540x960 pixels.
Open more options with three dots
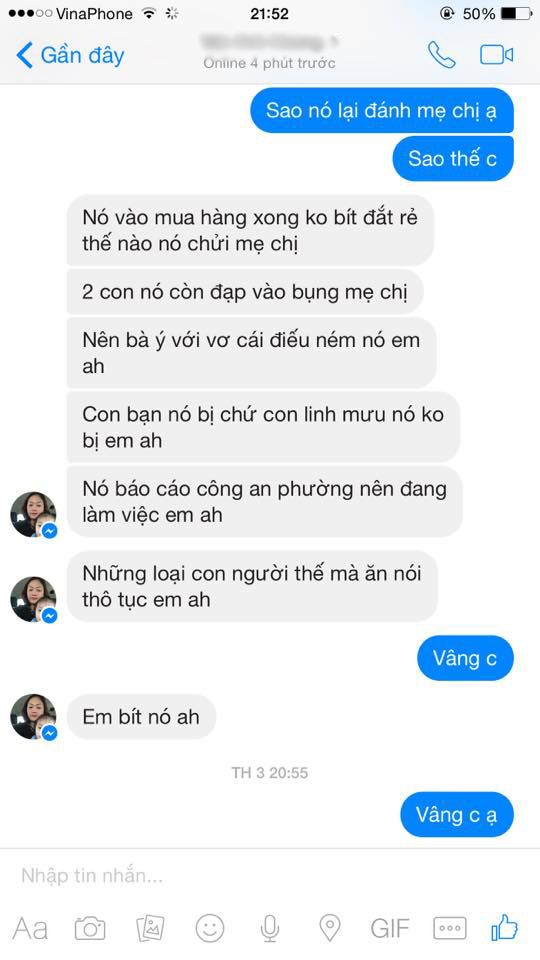pyautogui.click(x=449, y=928)
